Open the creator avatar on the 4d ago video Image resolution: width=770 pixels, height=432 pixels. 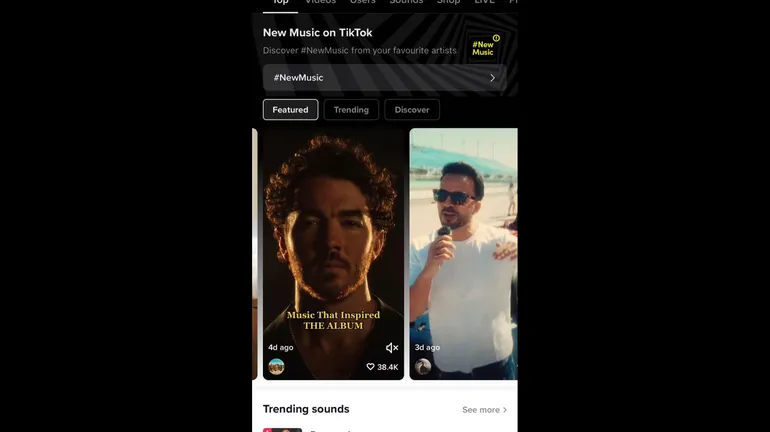[276, 367]
